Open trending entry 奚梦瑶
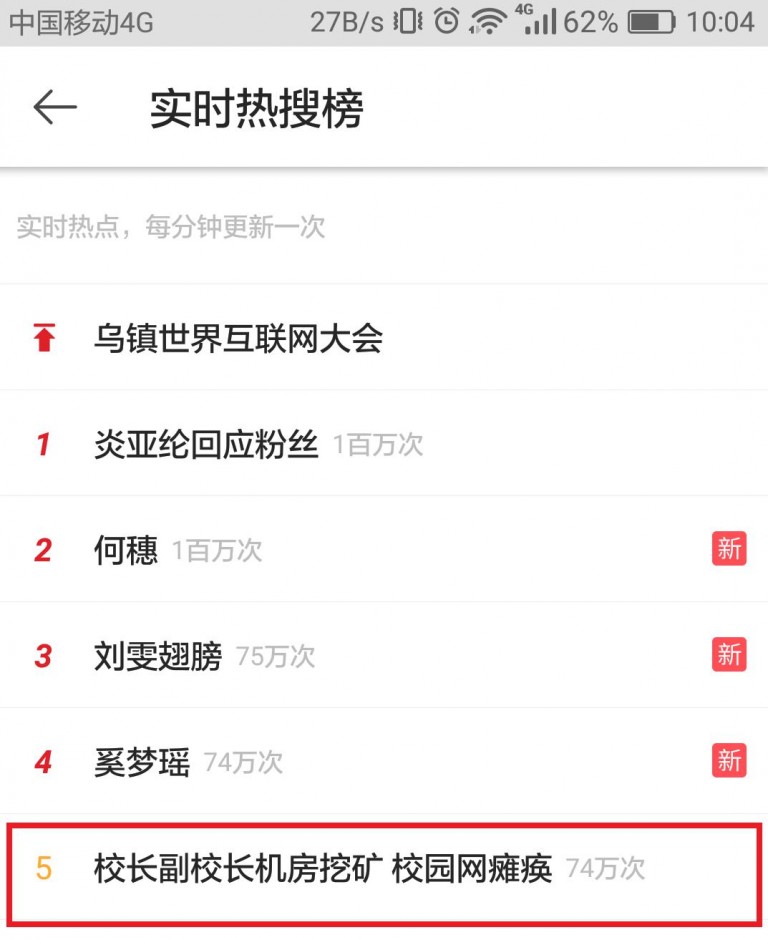768x940 pixels. point(142,762)
